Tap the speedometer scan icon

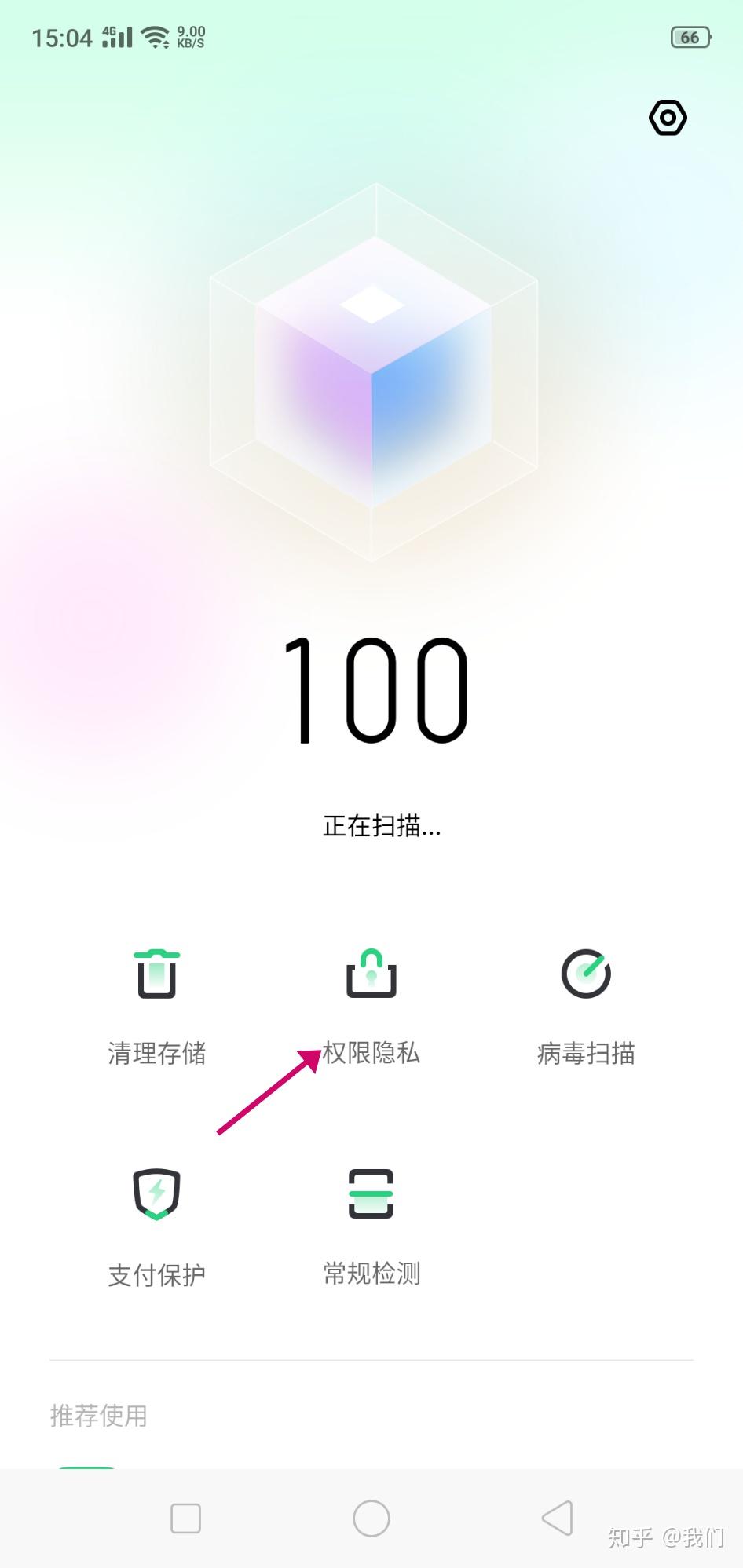586,975
